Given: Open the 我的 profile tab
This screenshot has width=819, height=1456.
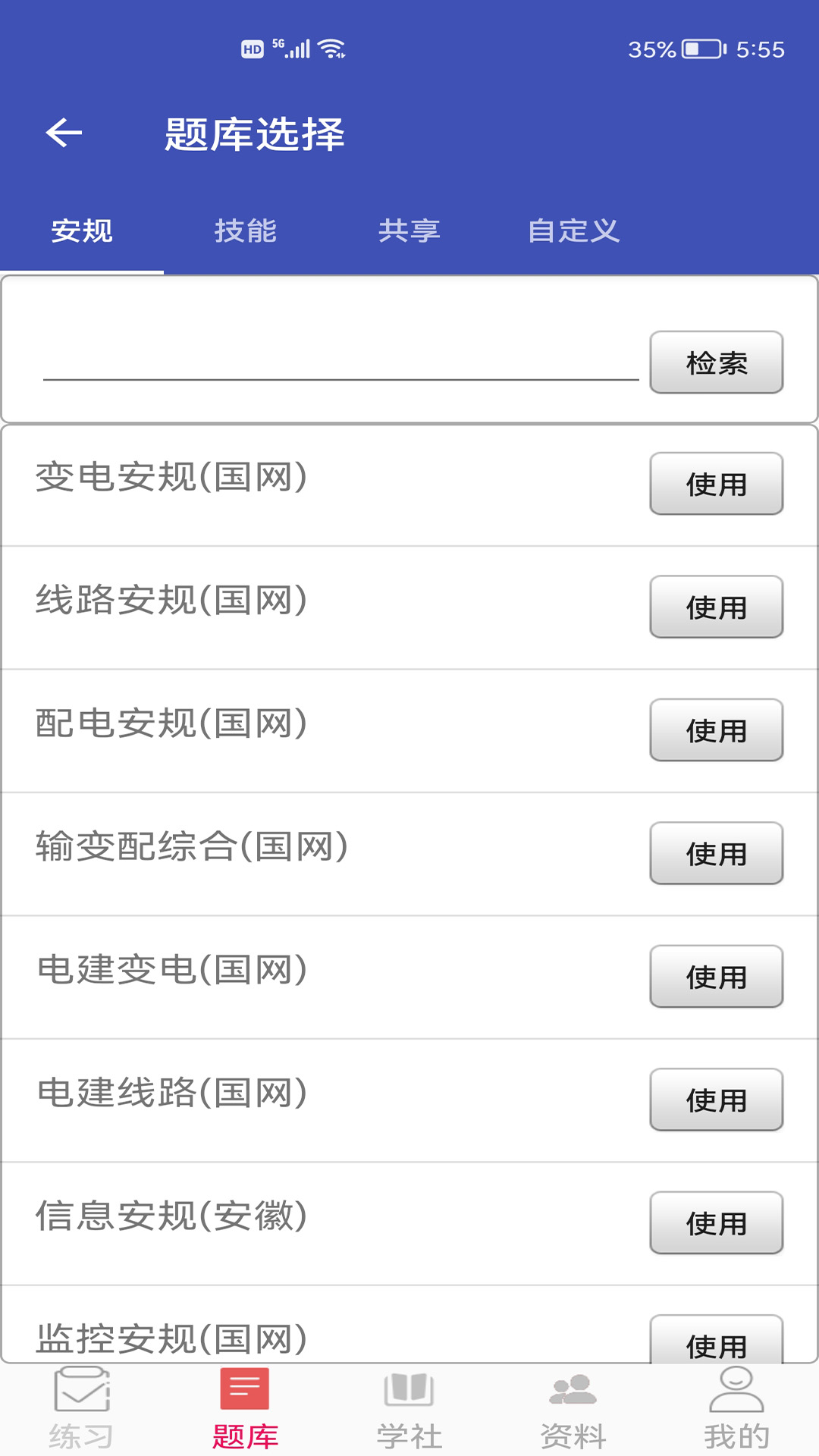Looking at the screenshot, I should pos(737,1409).
